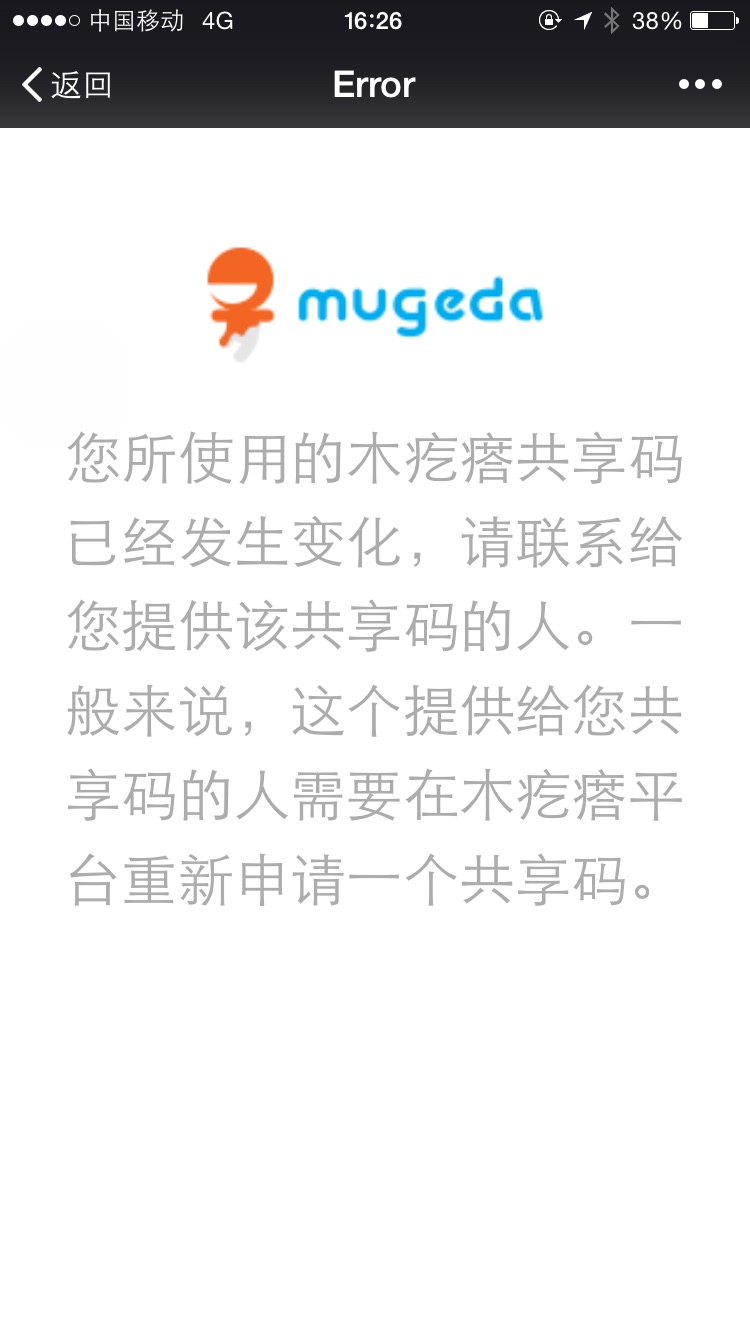Open the three-dot more options menu

pos(700,85)
